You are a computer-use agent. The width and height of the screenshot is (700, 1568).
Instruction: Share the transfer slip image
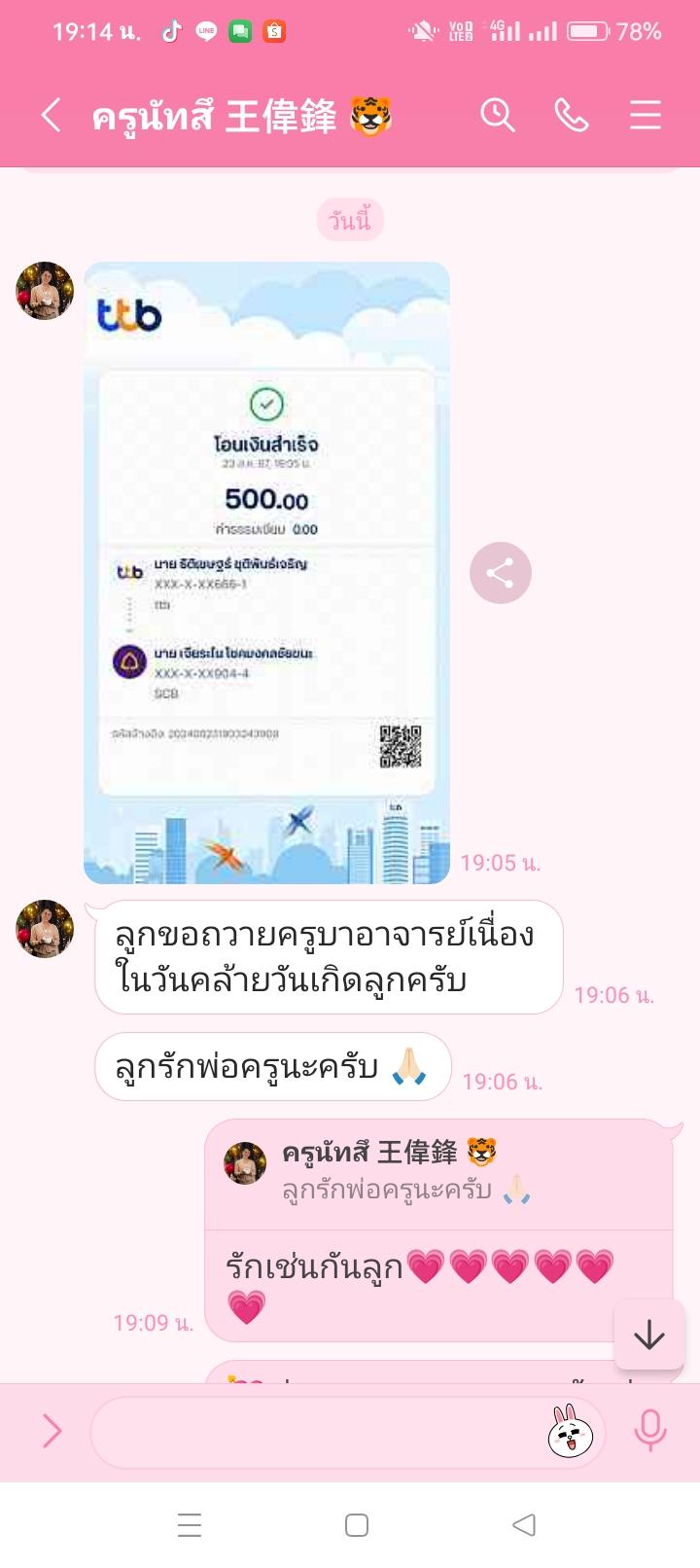(x=500, y=573)
